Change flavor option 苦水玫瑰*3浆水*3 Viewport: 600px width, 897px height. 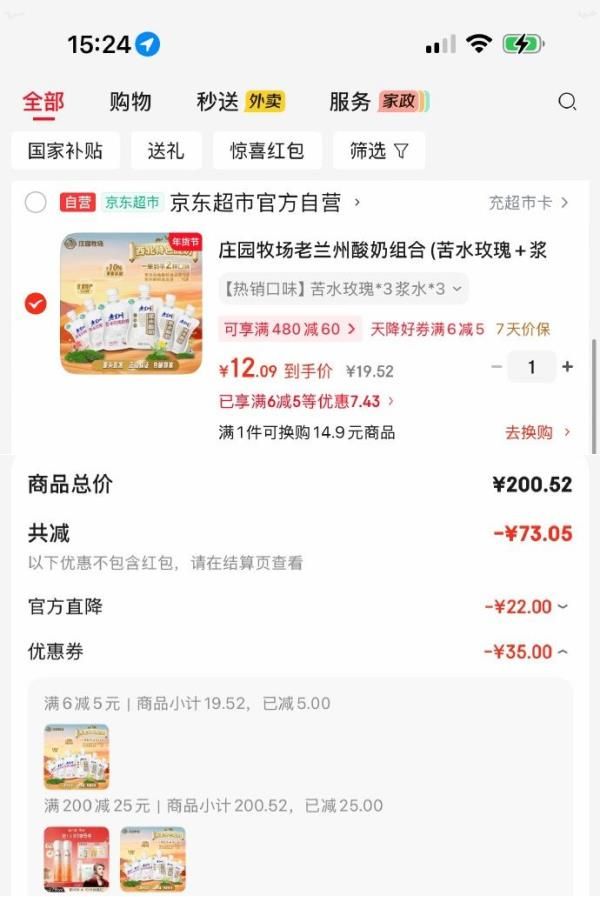[343, 289]
